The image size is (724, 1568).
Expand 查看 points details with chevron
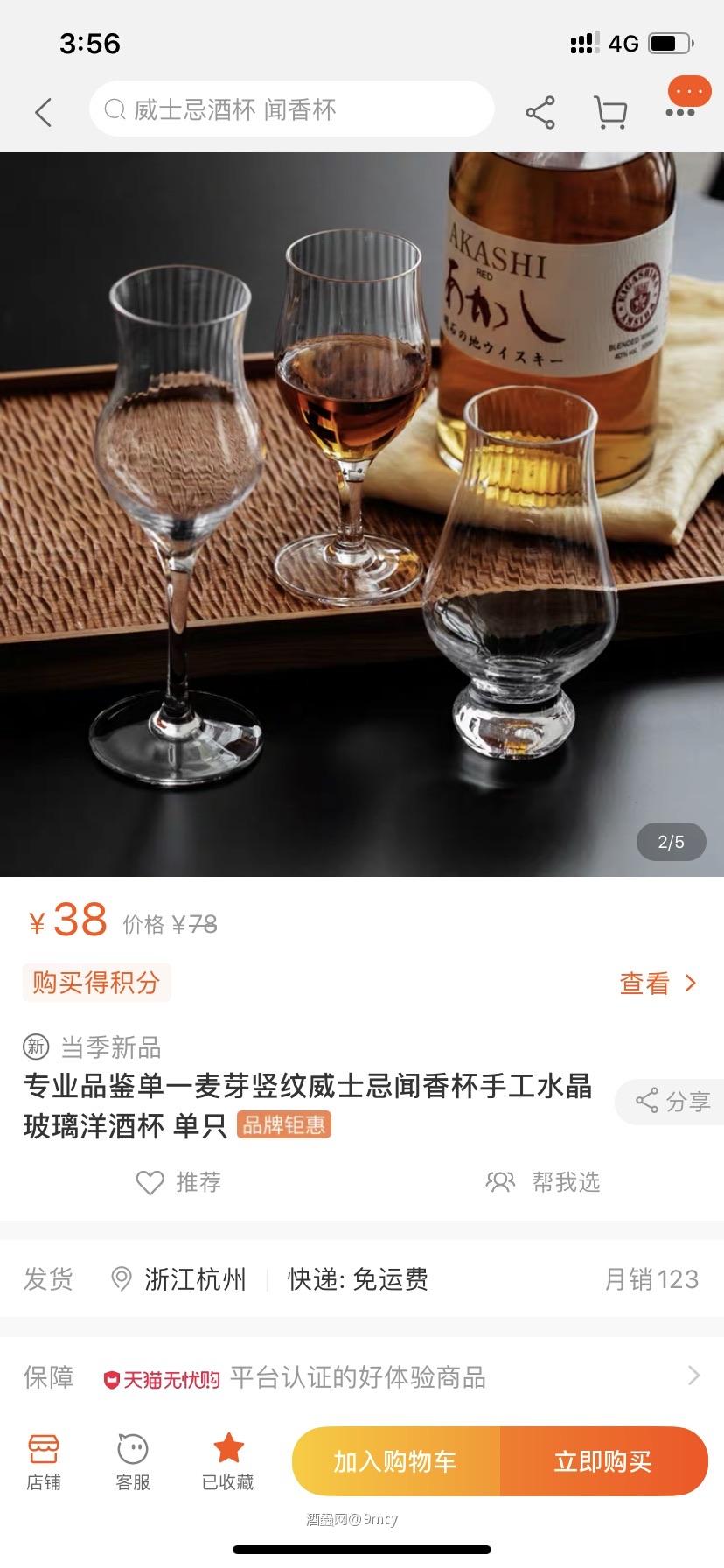tap(658, 983)
